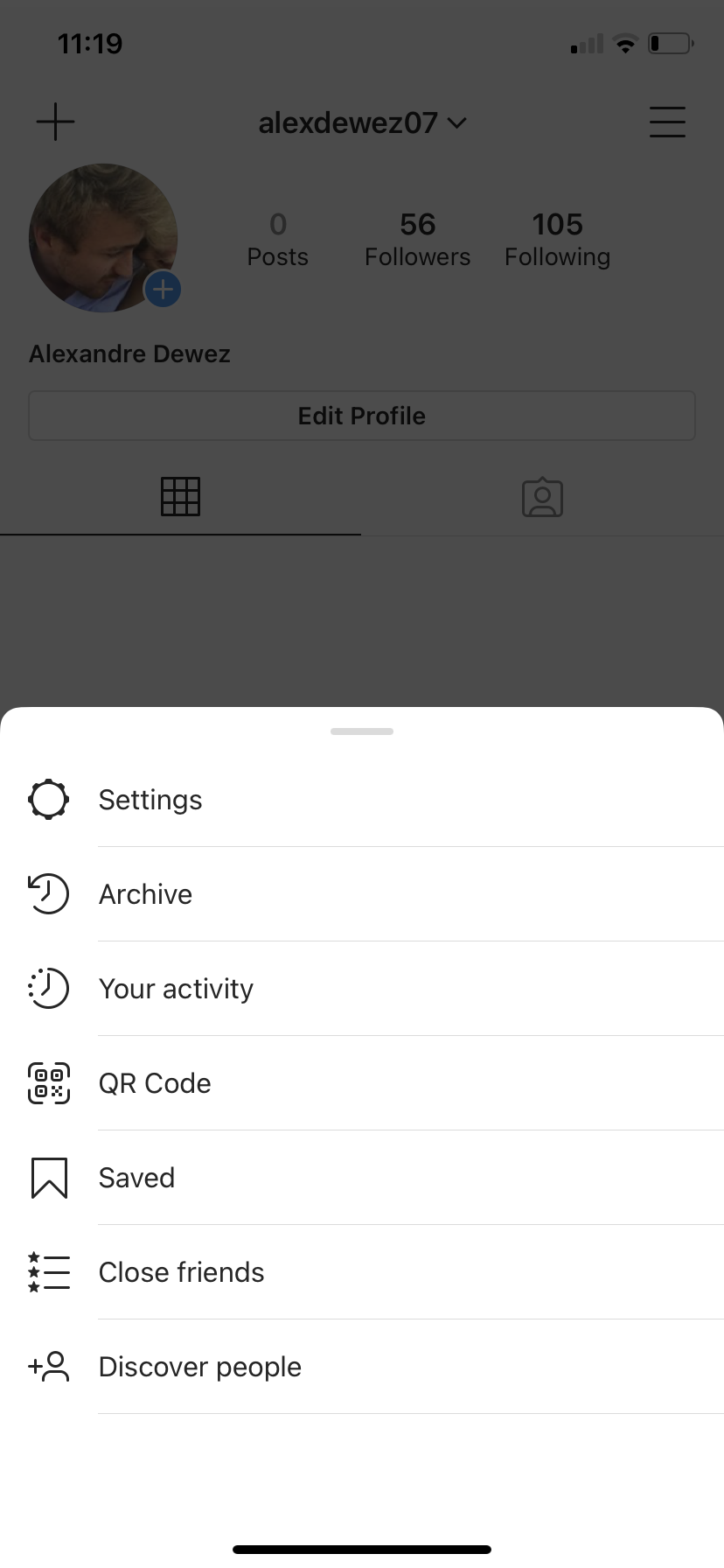724x1568 pixels.
Task: Expand the username alexdewez07 account switcher
Action: 362,122
